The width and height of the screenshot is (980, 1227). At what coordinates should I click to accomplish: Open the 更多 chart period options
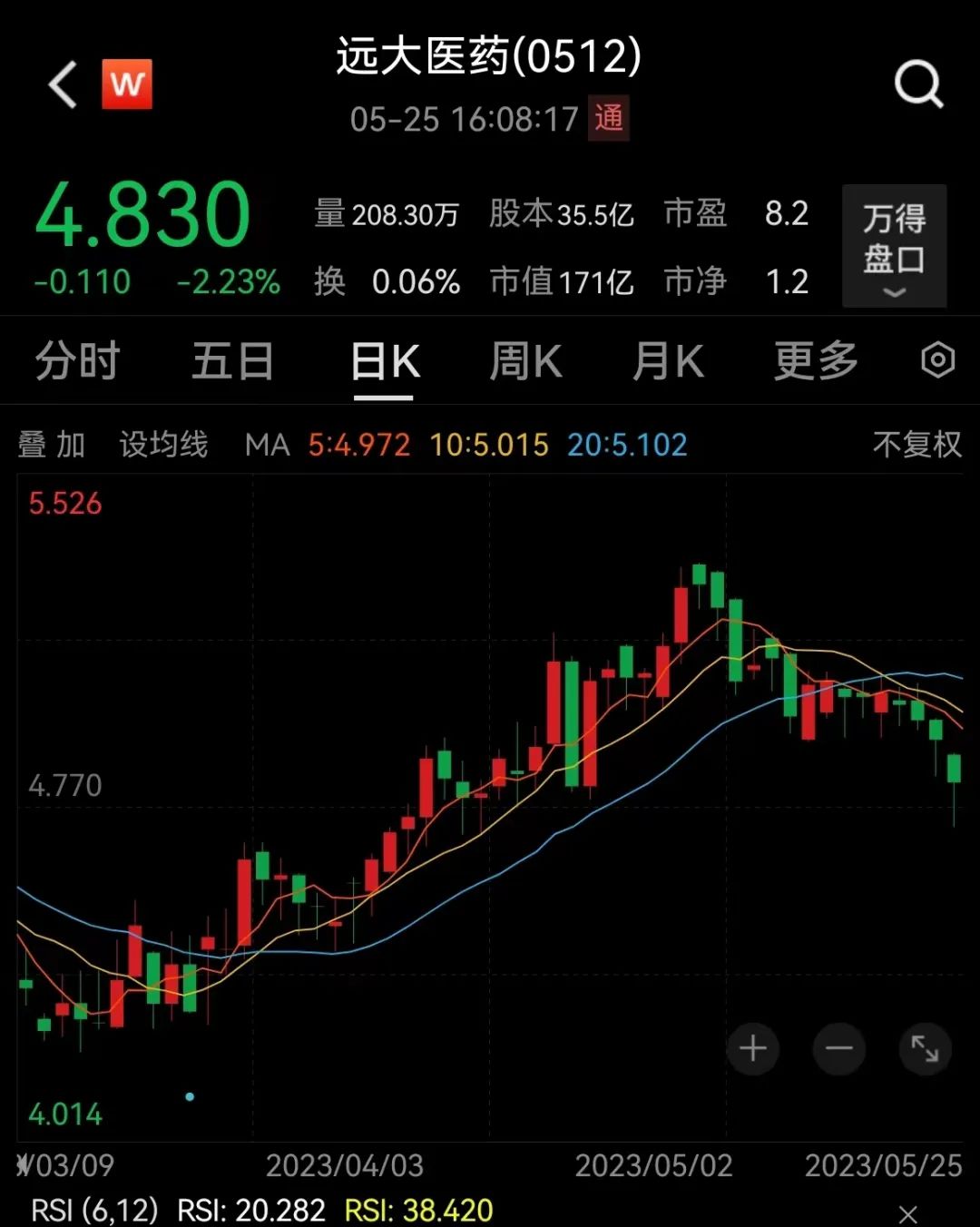click(816, 361)
